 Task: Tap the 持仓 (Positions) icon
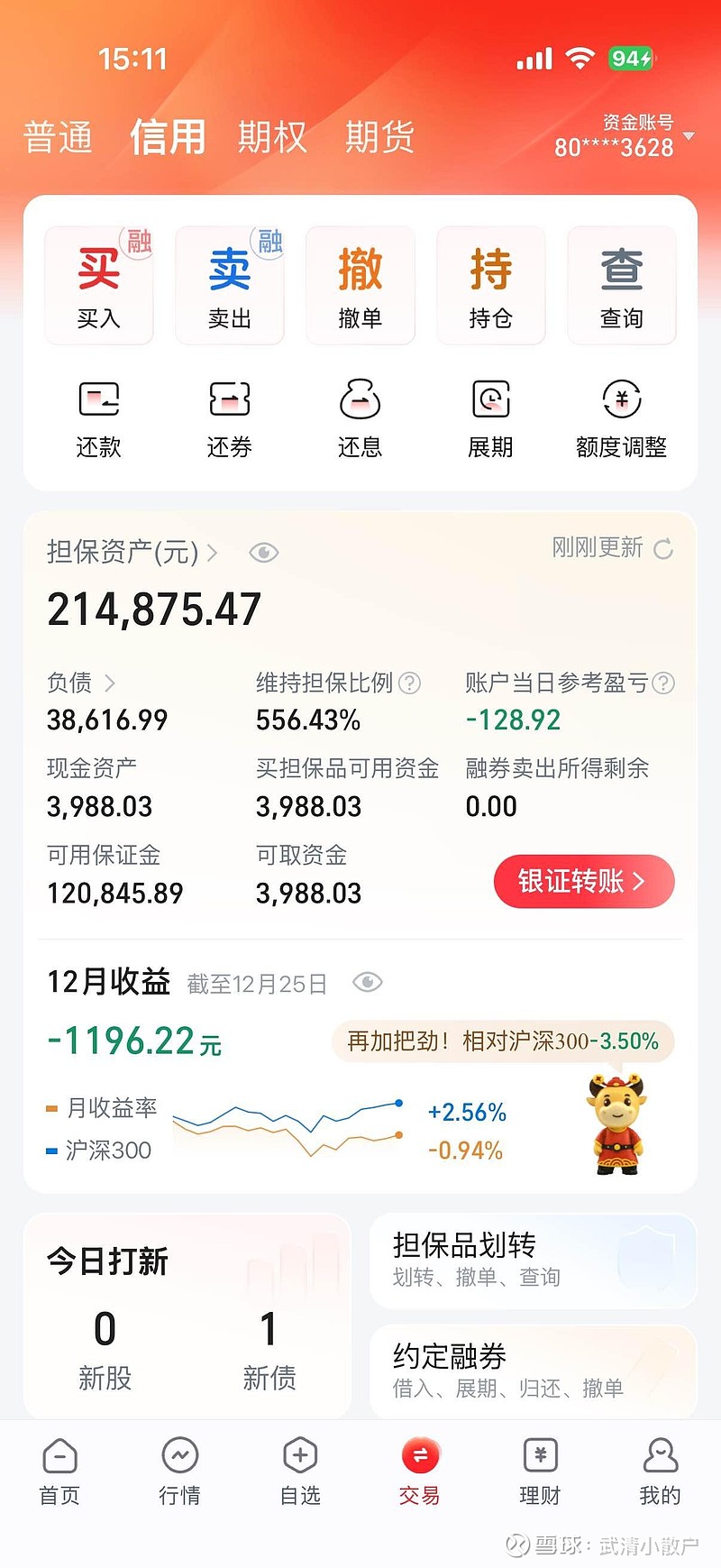coord(490,284)
